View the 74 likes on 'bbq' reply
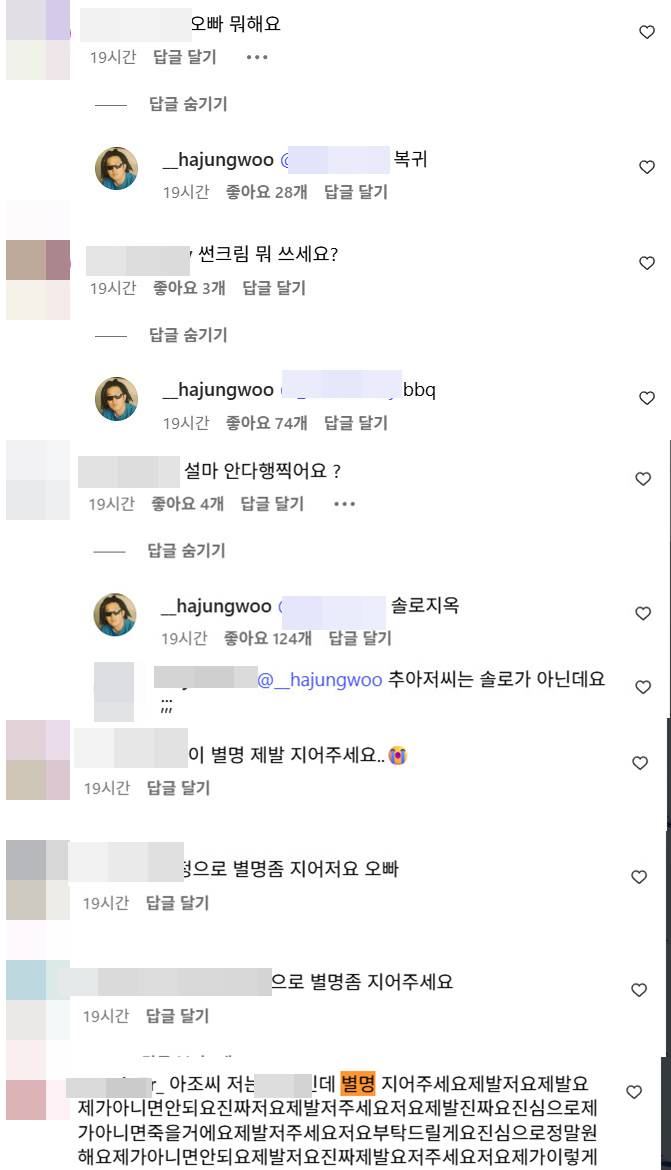Viewport: 671px width, 1170px height. point(266,423)
